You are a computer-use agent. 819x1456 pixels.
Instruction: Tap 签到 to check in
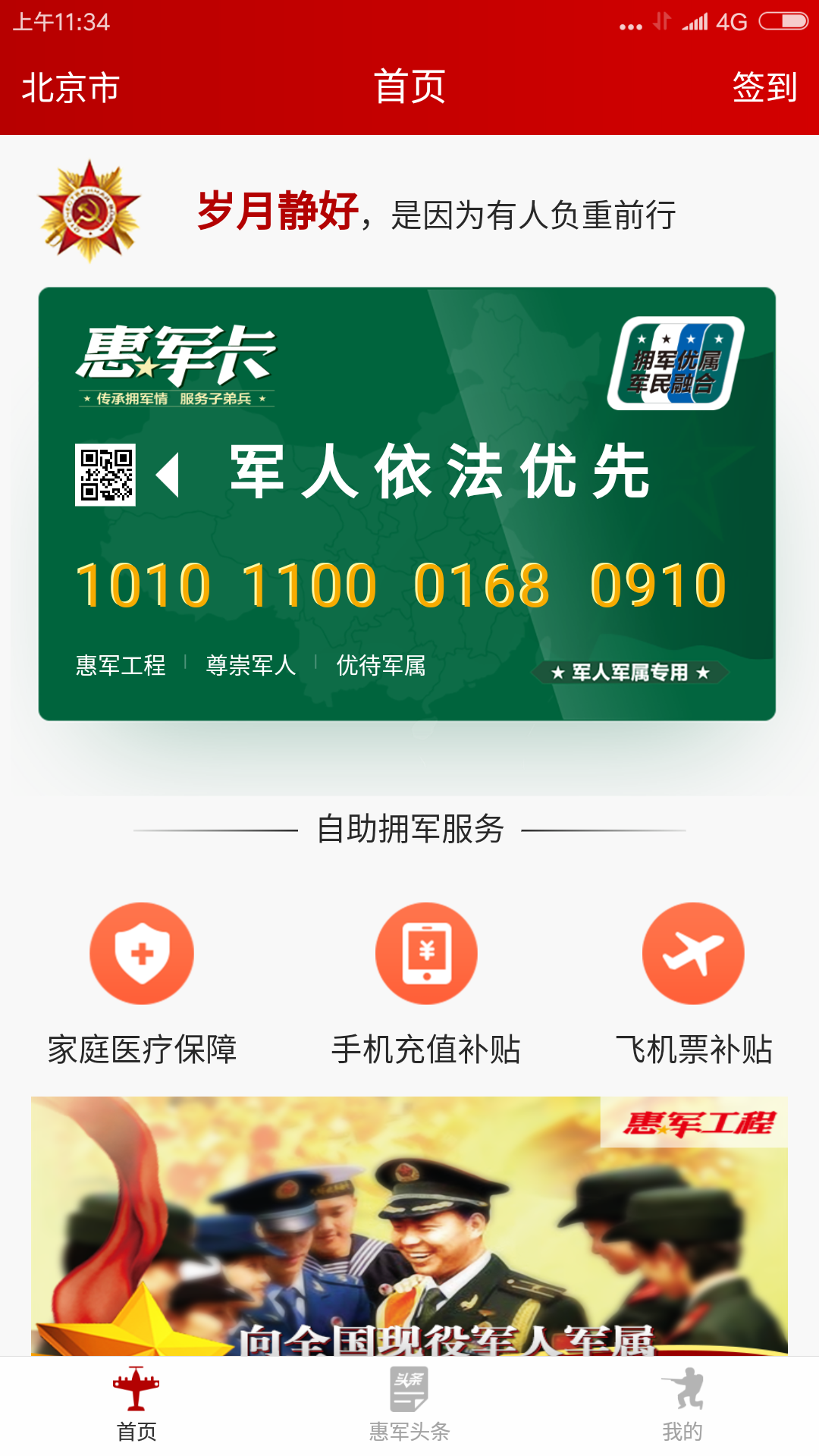point(764,88)
